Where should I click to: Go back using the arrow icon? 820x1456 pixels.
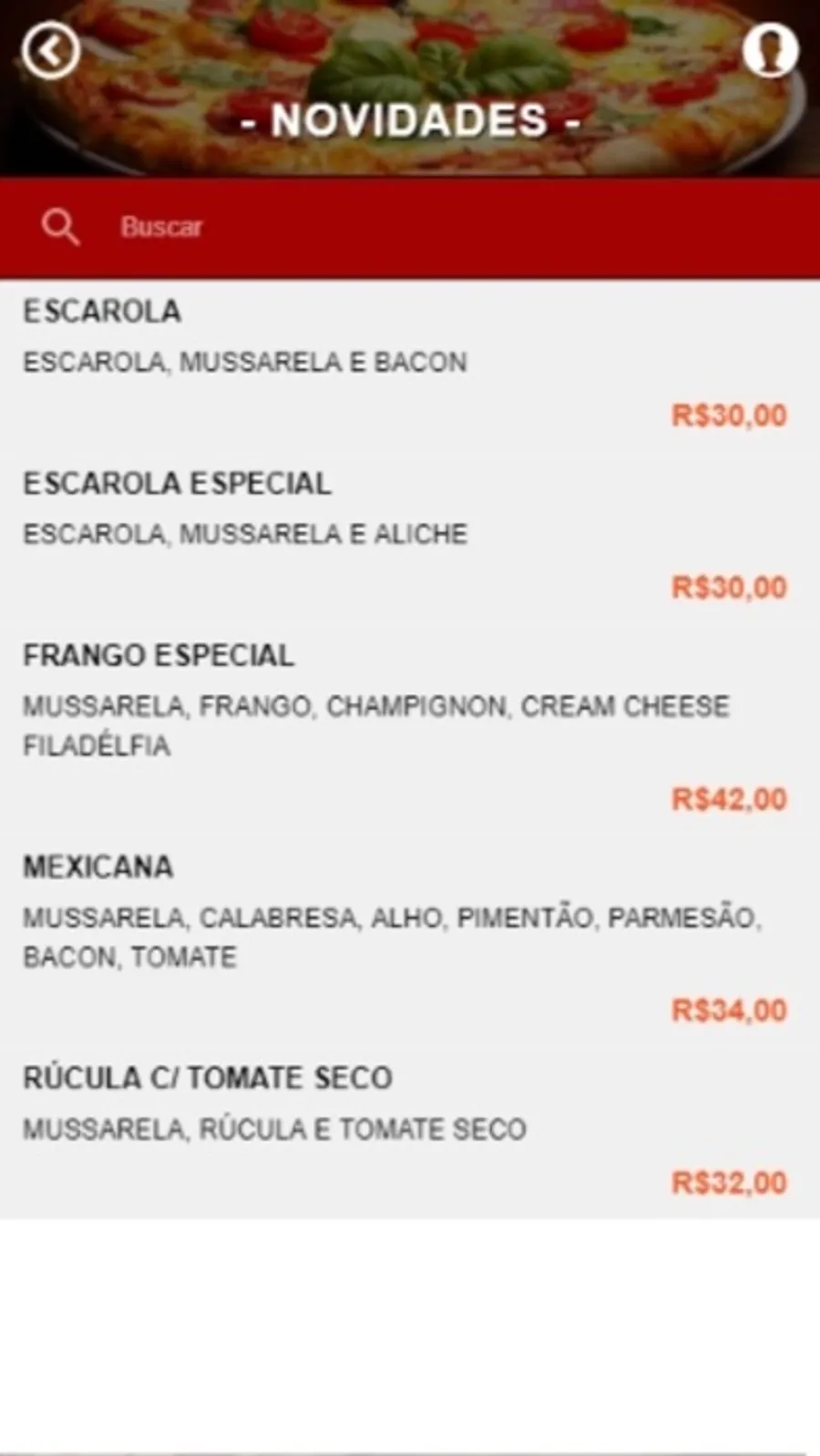coord(51,51)
